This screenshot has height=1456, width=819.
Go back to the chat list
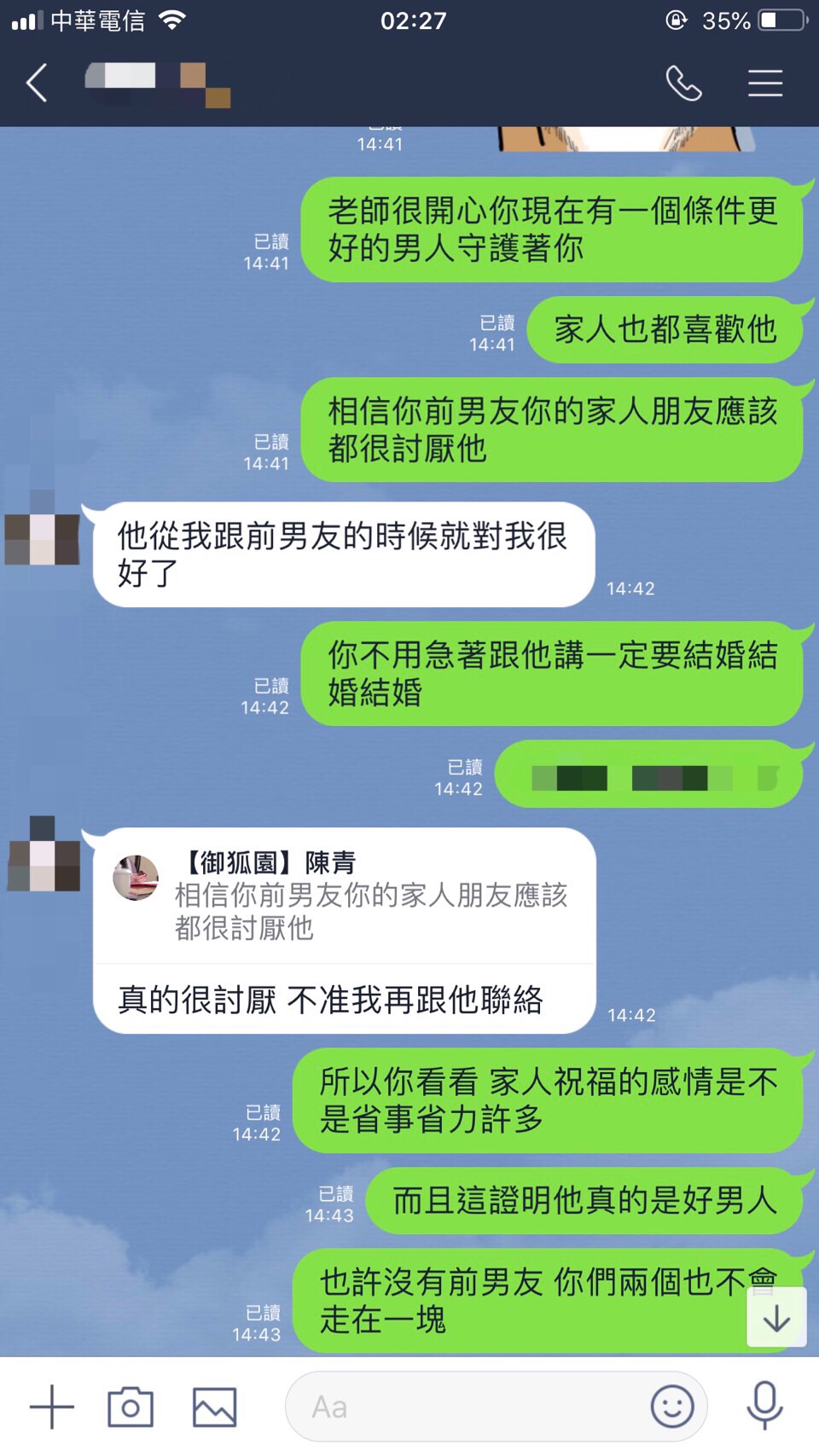[37, 84]
